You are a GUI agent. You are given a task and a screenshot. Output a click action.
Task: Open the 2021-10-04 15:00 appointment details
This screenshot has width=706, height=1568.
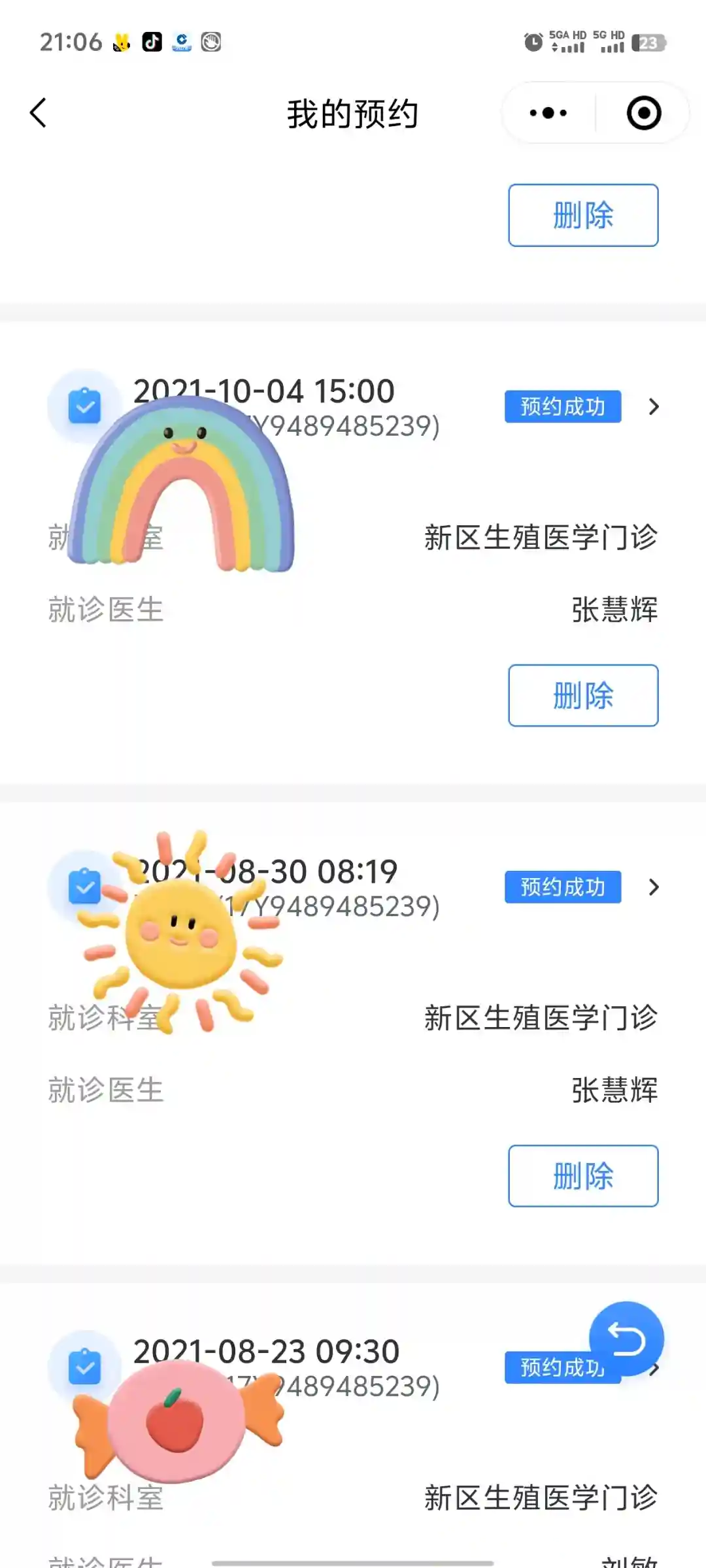[x=653, y=407]
